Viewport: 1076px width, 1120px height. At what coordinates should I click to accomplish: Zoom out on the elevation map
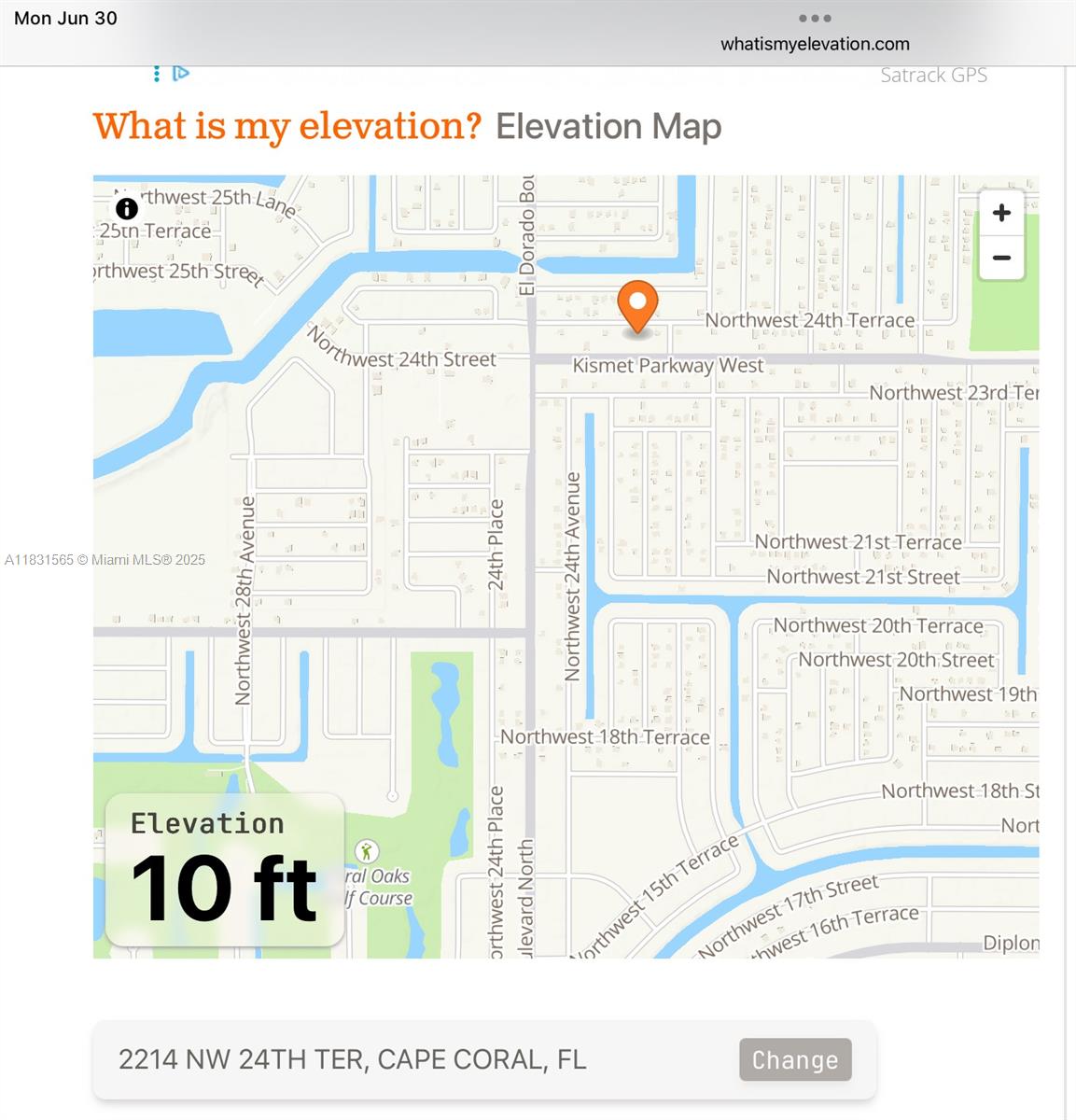tap(1001, 258)
